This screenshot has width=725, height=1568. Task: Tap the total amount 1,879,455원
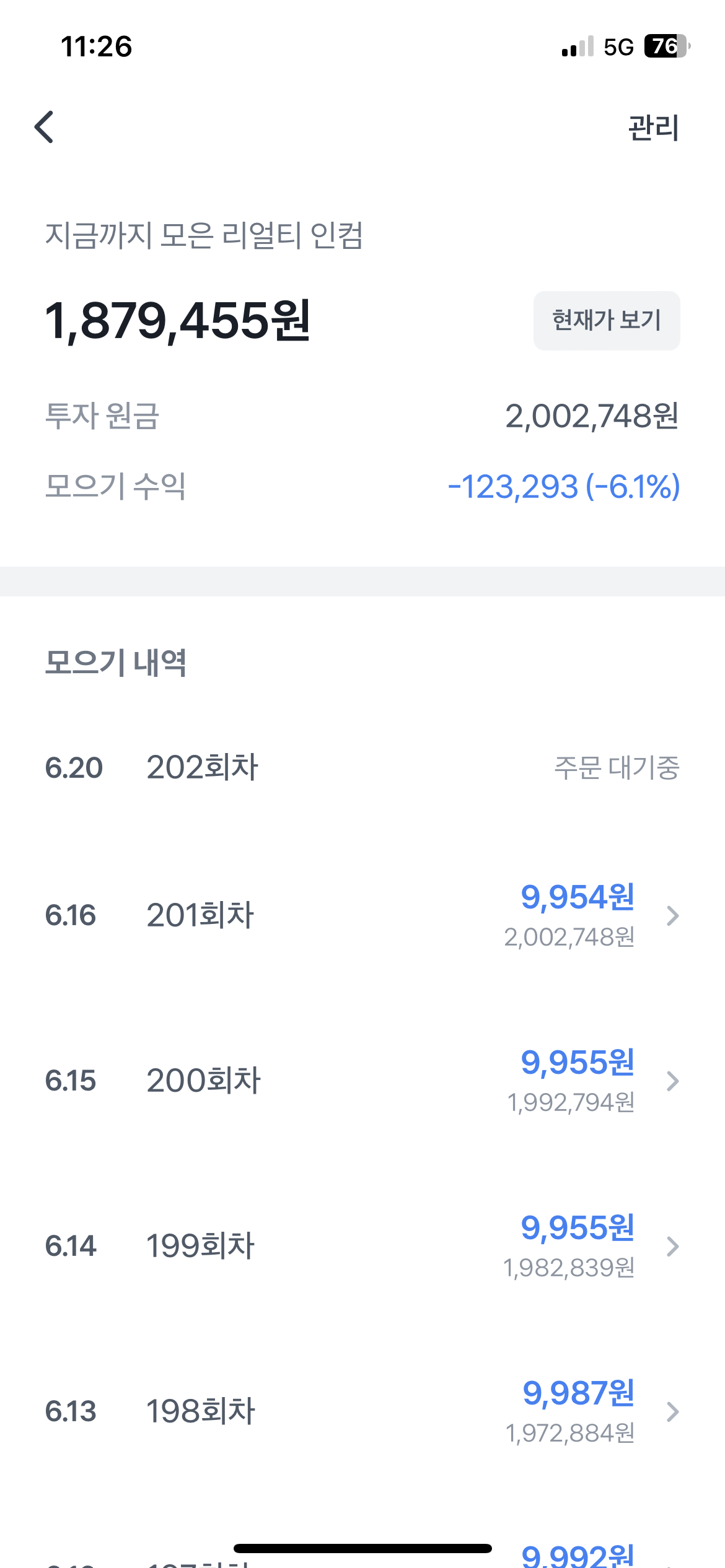pyautogui.click(x=178, y=322)
